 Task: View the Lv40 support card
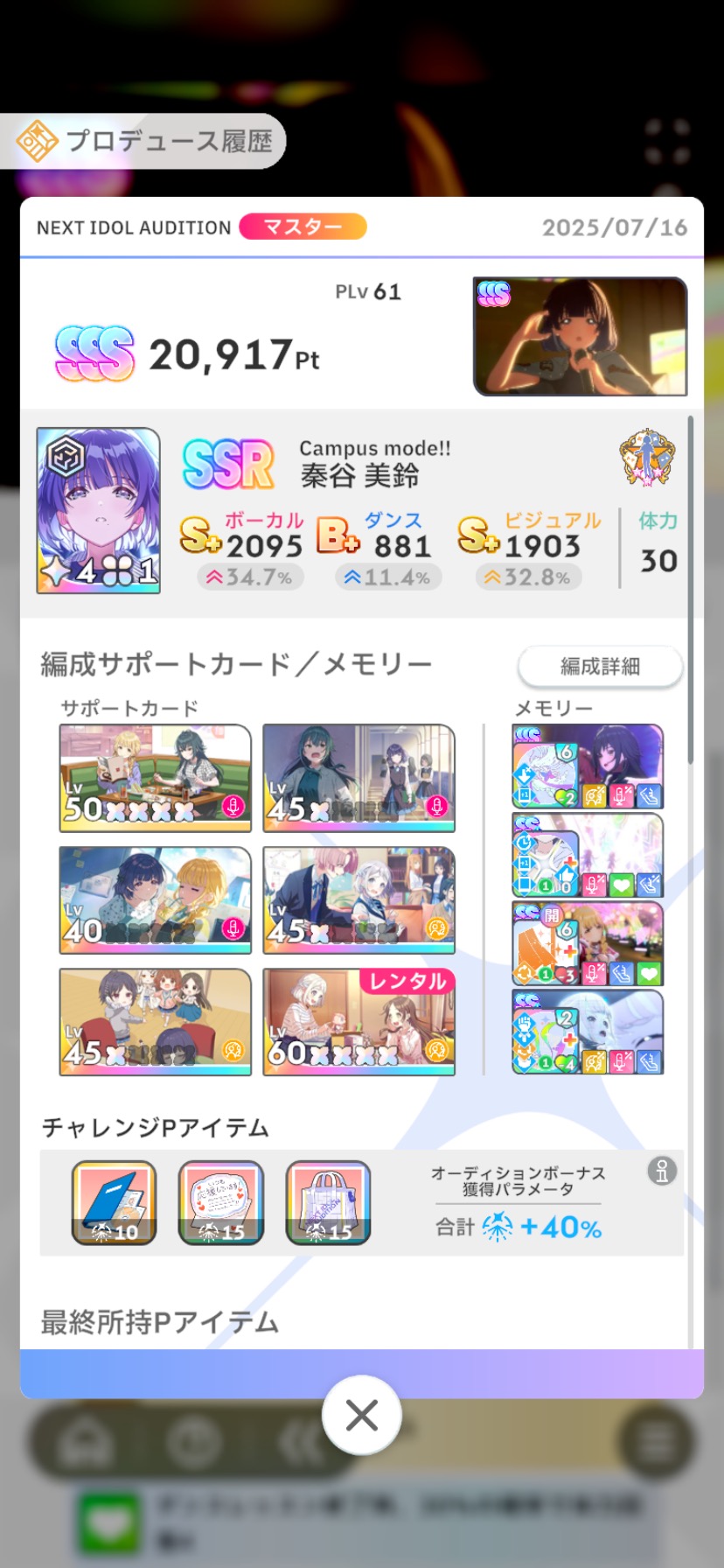[156, 899]
